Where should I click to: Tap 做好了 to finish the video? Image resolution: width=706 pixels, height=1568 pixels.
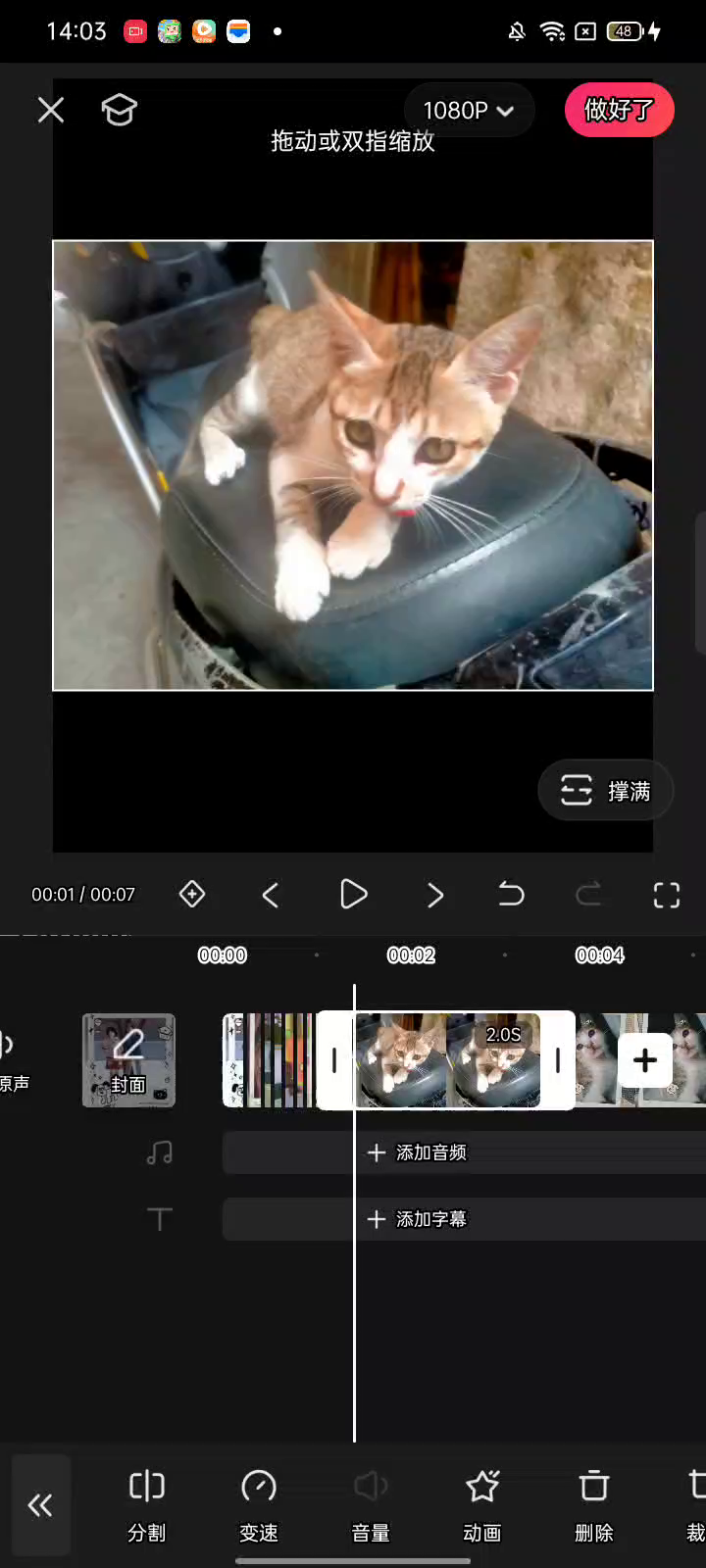click(x=619, y=110)
